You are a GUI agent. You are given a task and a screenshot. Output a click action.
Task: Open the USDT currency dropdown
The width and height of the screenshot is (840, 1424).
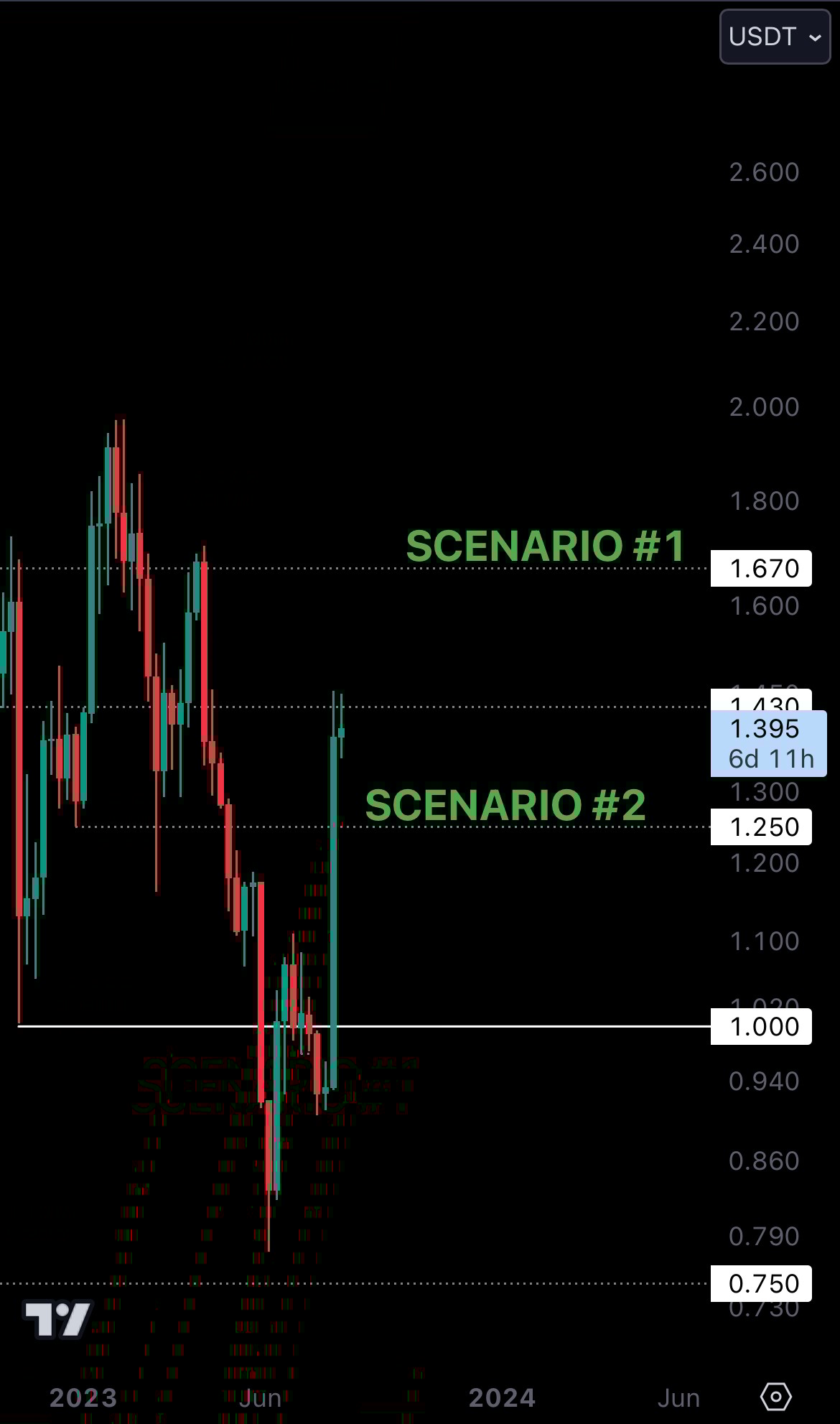(x=775, y=37)
